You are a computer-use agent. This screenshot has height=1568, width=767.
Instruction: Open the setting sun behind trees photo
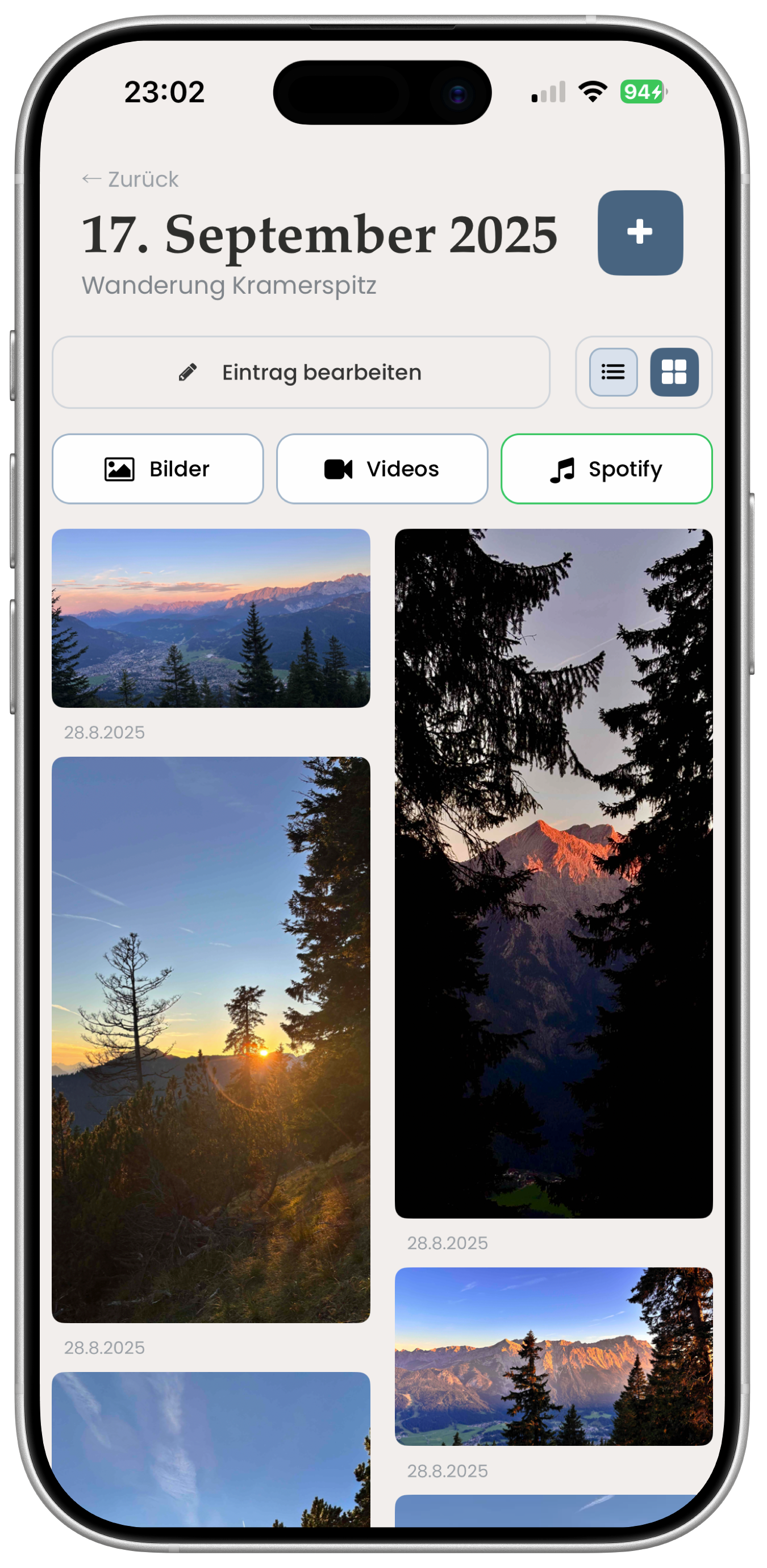coord(211,1039)
